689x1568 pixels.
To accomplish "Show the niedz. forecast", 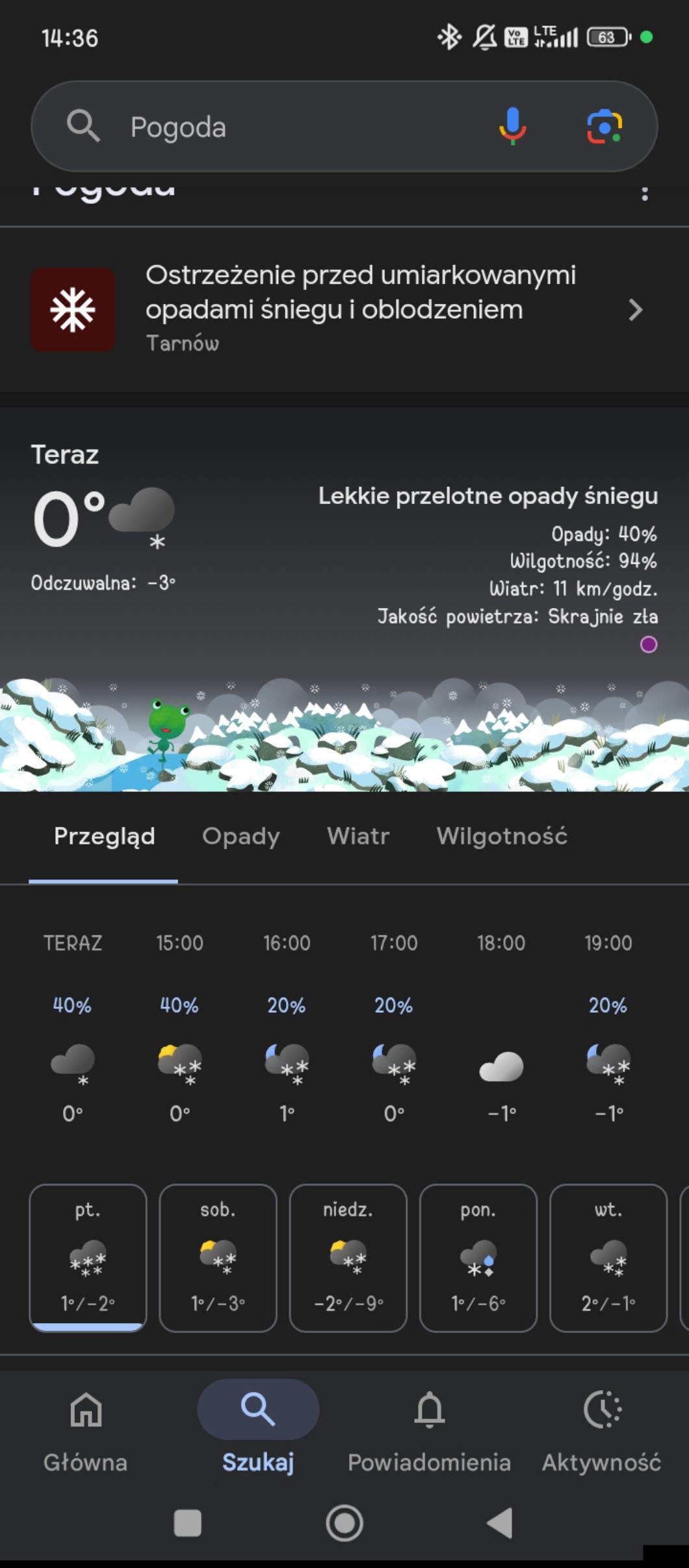I will coord(348,1257).
